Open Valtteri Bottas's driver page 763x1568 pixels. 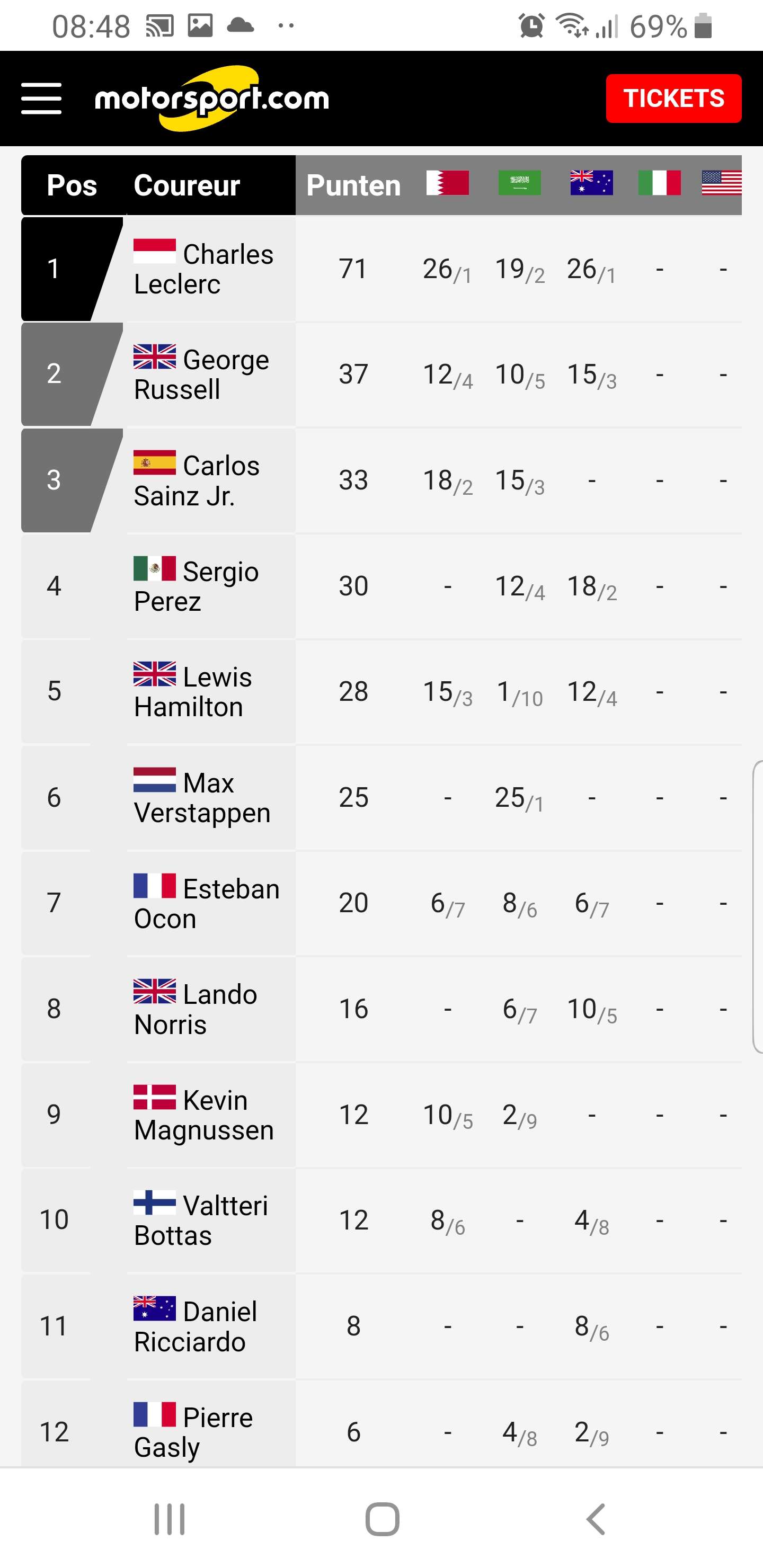[x=200, y=1220]
